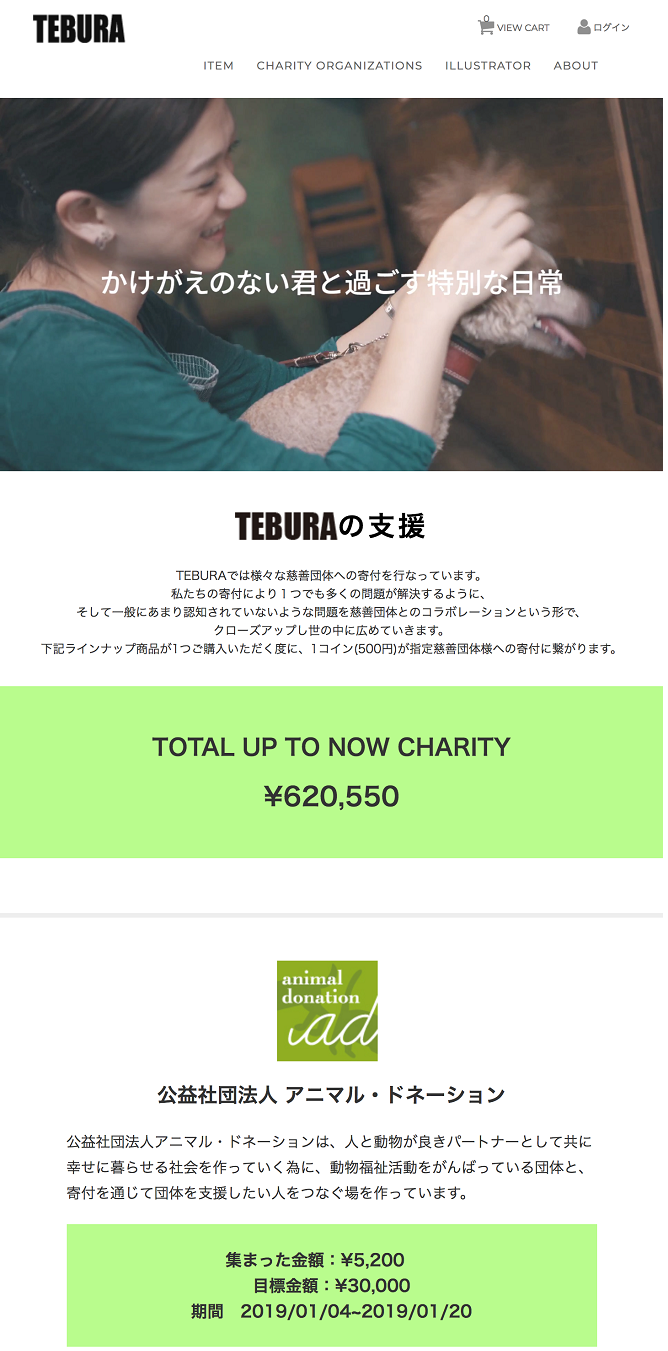Open the ABOUT page
The width and height of the screenshot is (668, 1351).
click(575, 66)
